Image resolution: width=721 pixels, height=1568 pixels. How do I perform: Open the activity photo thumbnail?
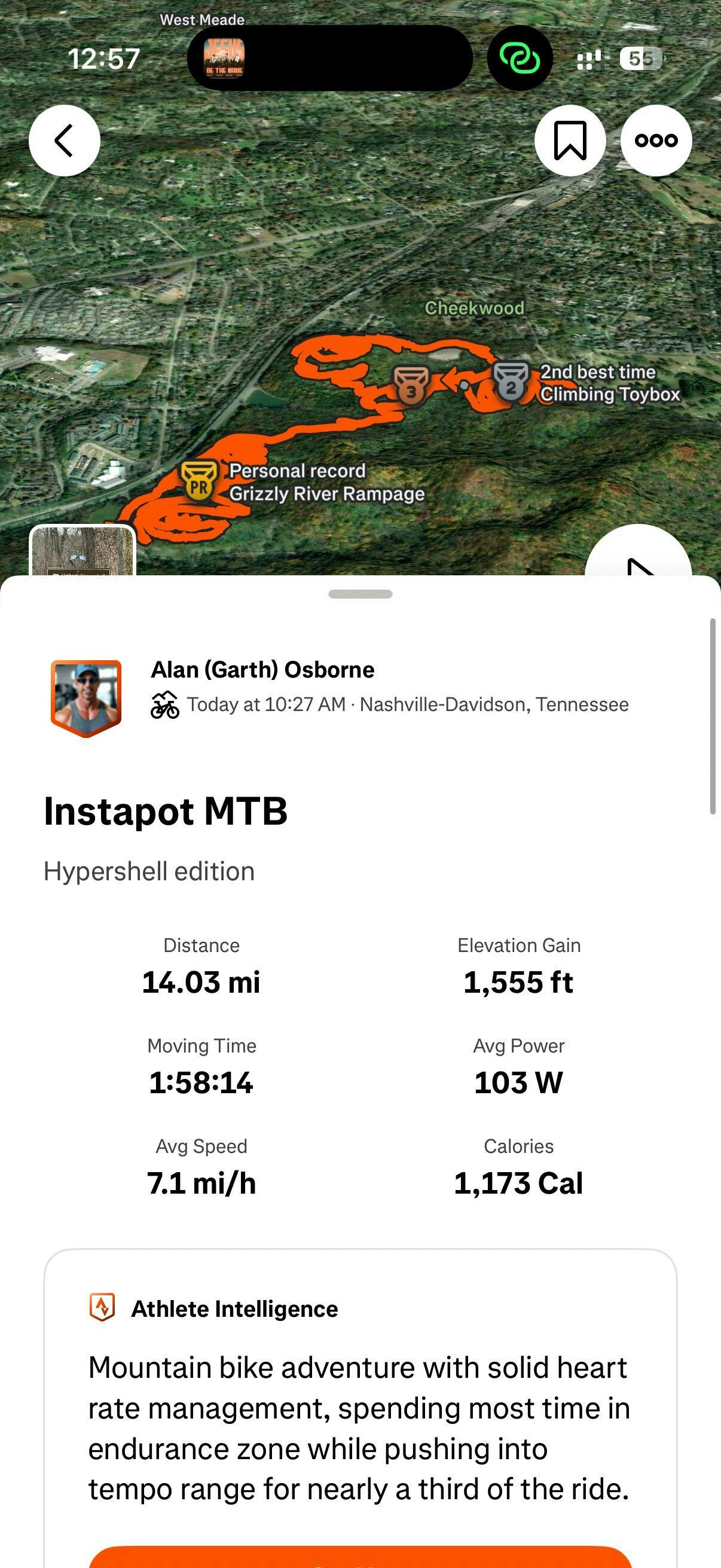pyautogui.click(x=83, y=551)
